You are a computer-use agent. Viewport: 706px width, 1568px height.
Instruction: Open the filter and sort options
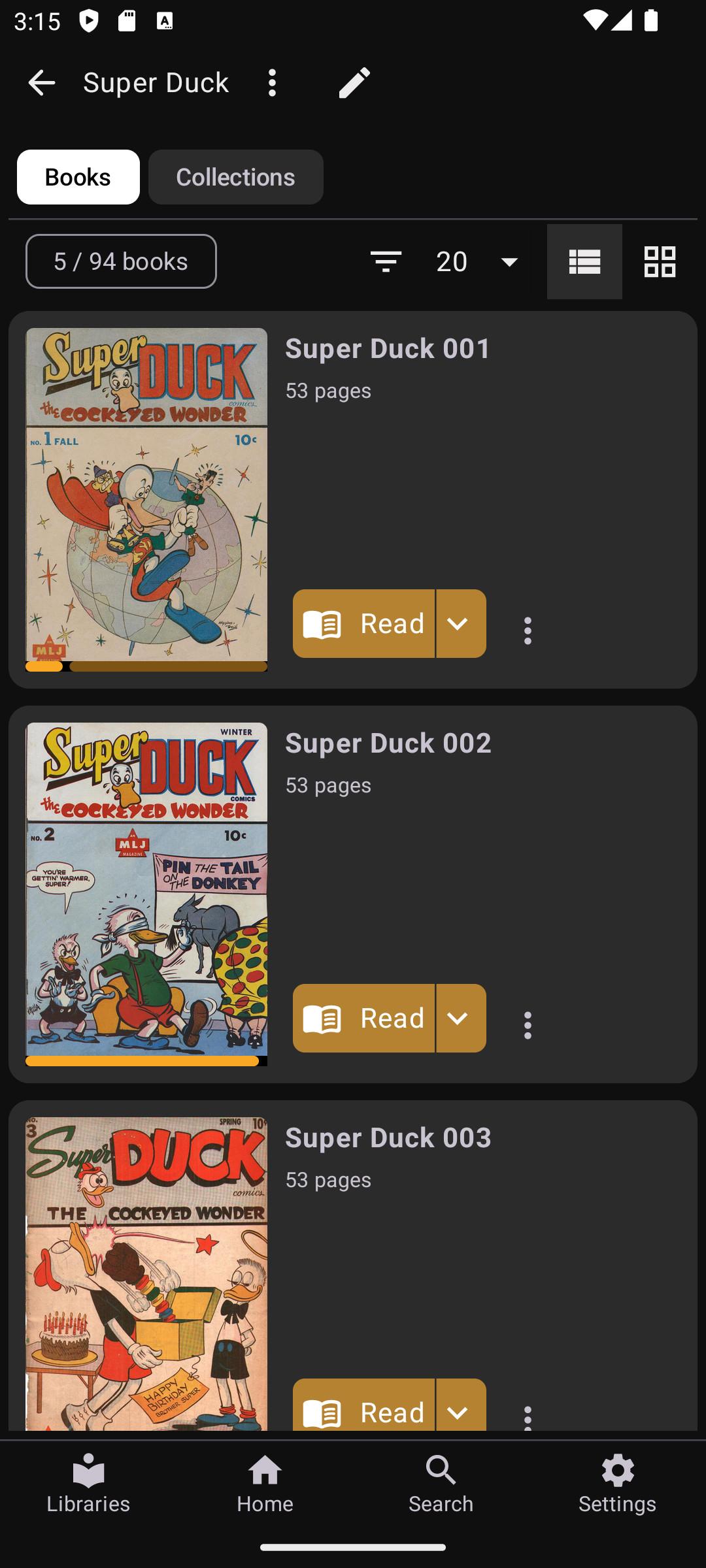[386, 261]
